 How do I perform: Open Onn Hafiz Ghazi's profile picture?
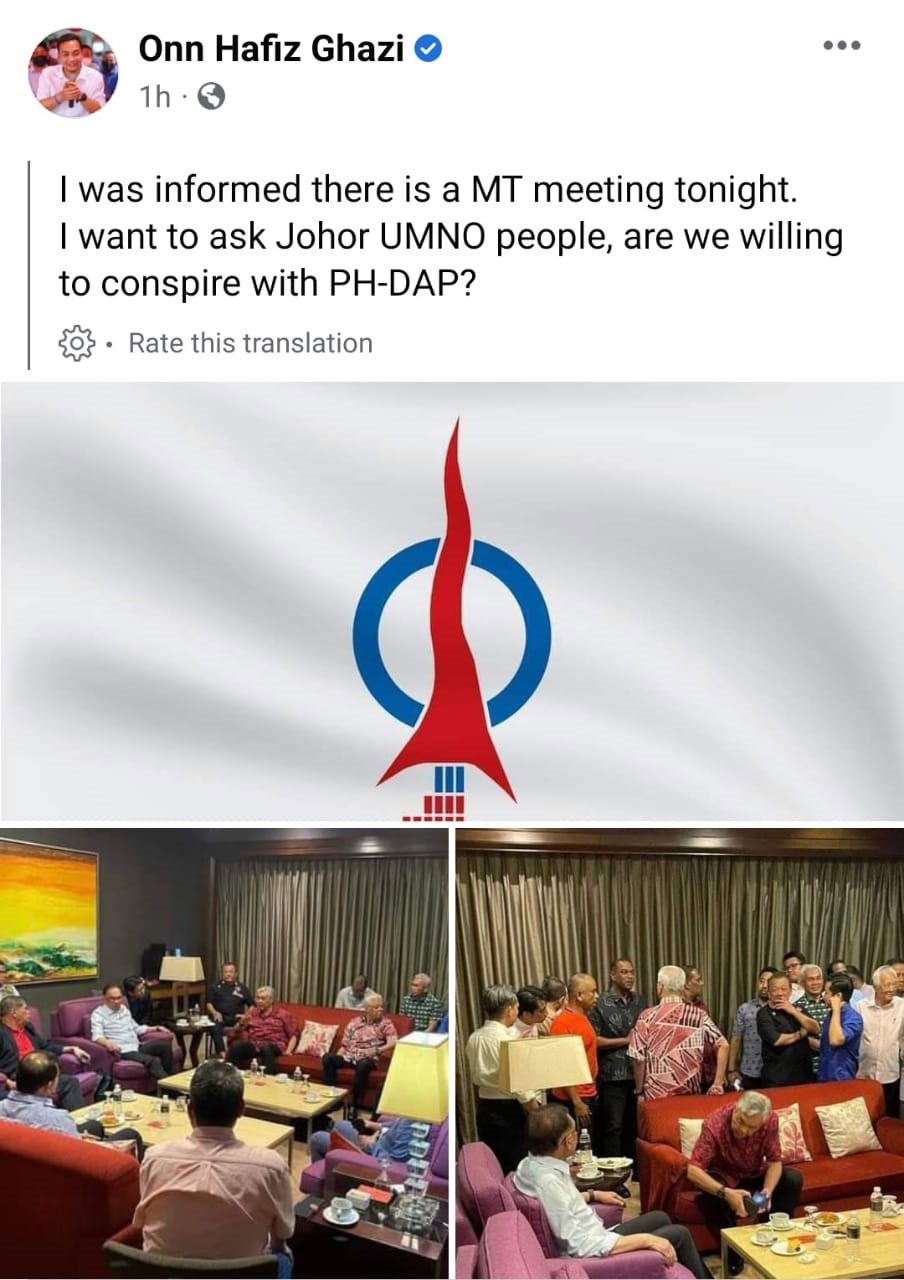click(x=73, y=72)
